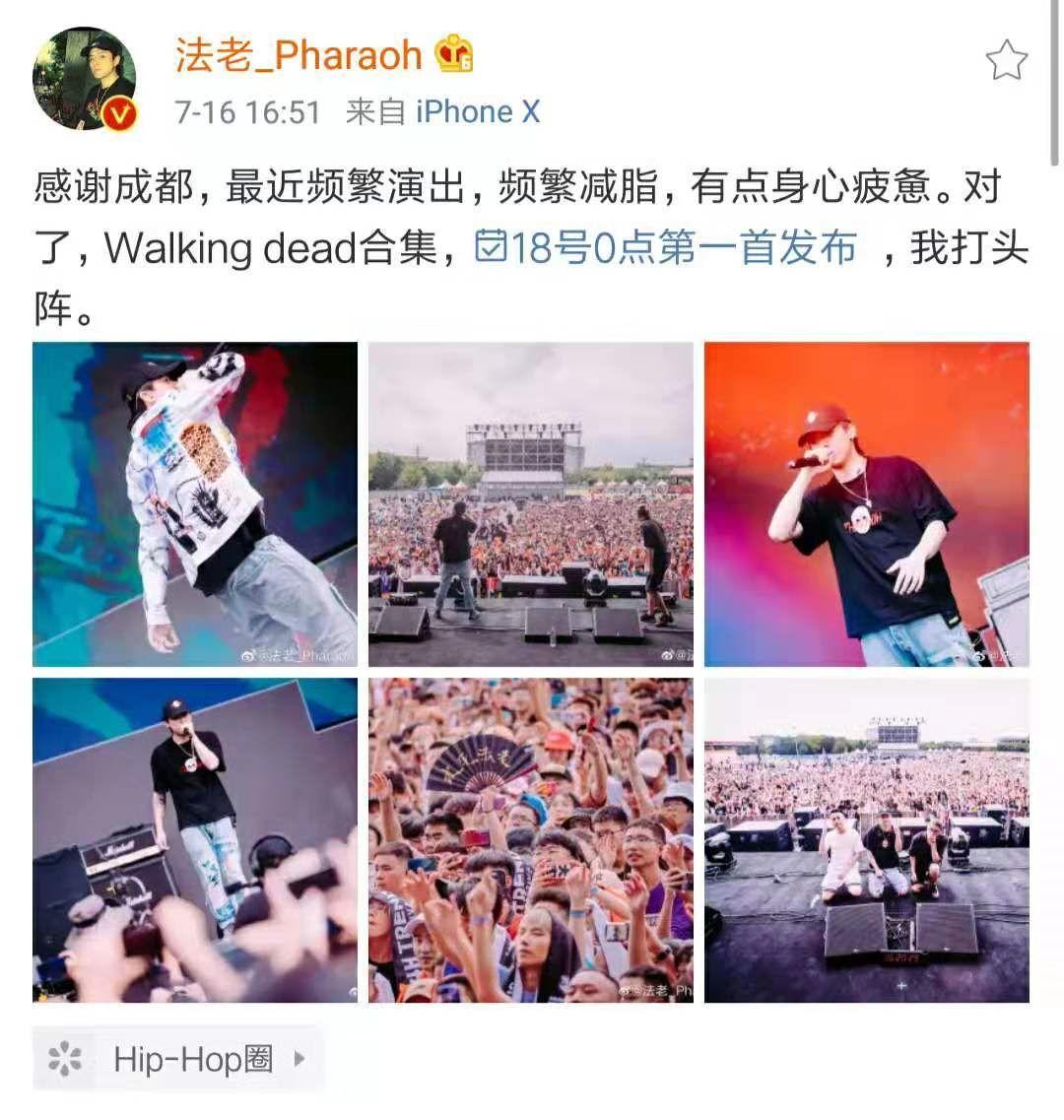Open the 法老_Pharaoh username link
Viewport: 1064px width, 1120px height.
299,54
